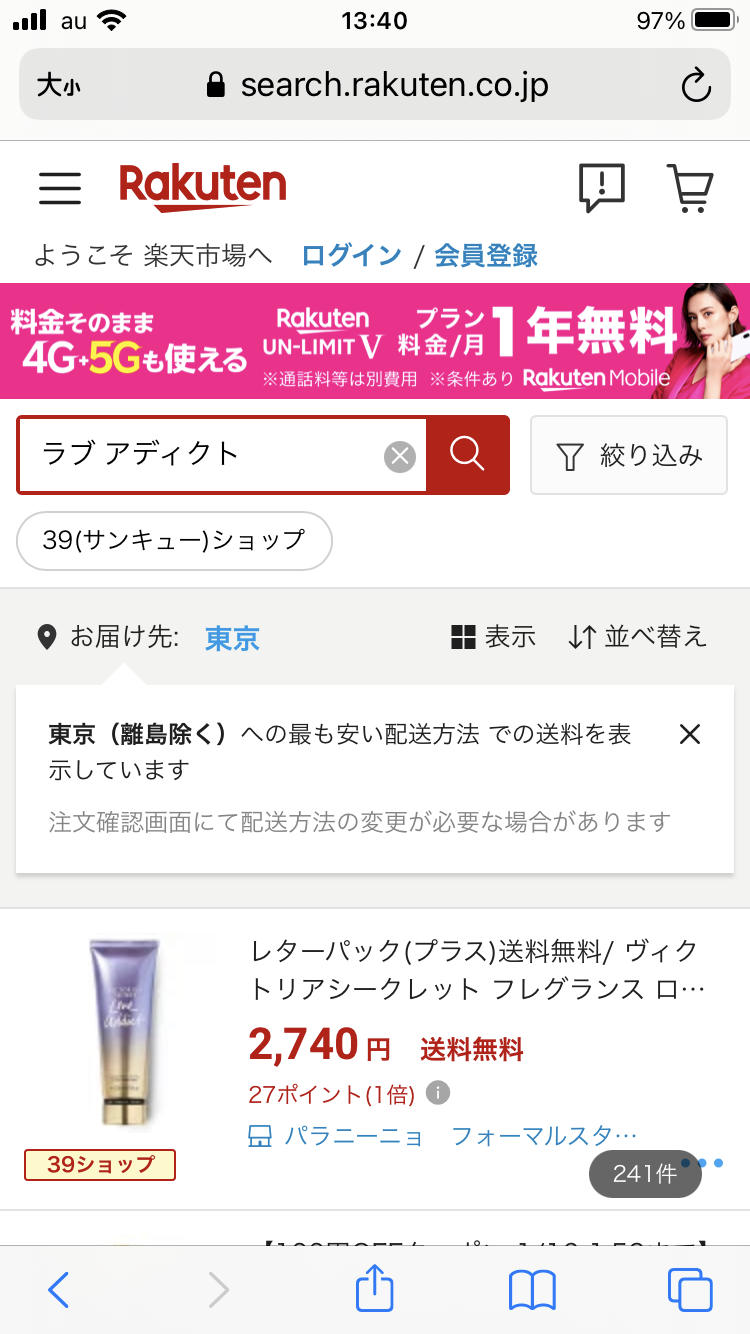Tap the ログイン link
The width and height of the screenshot is (750, 1334).
351,255
